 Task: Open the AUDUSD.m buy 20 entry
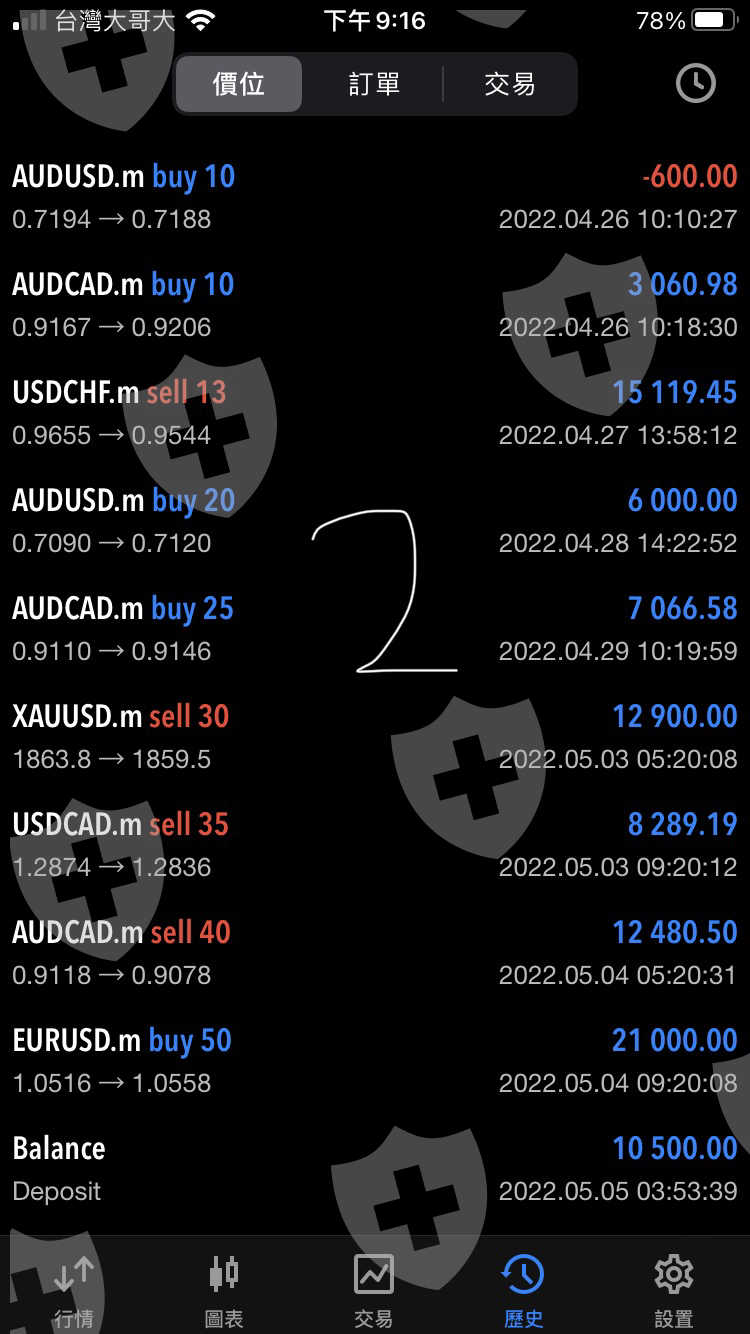(374, 520)
